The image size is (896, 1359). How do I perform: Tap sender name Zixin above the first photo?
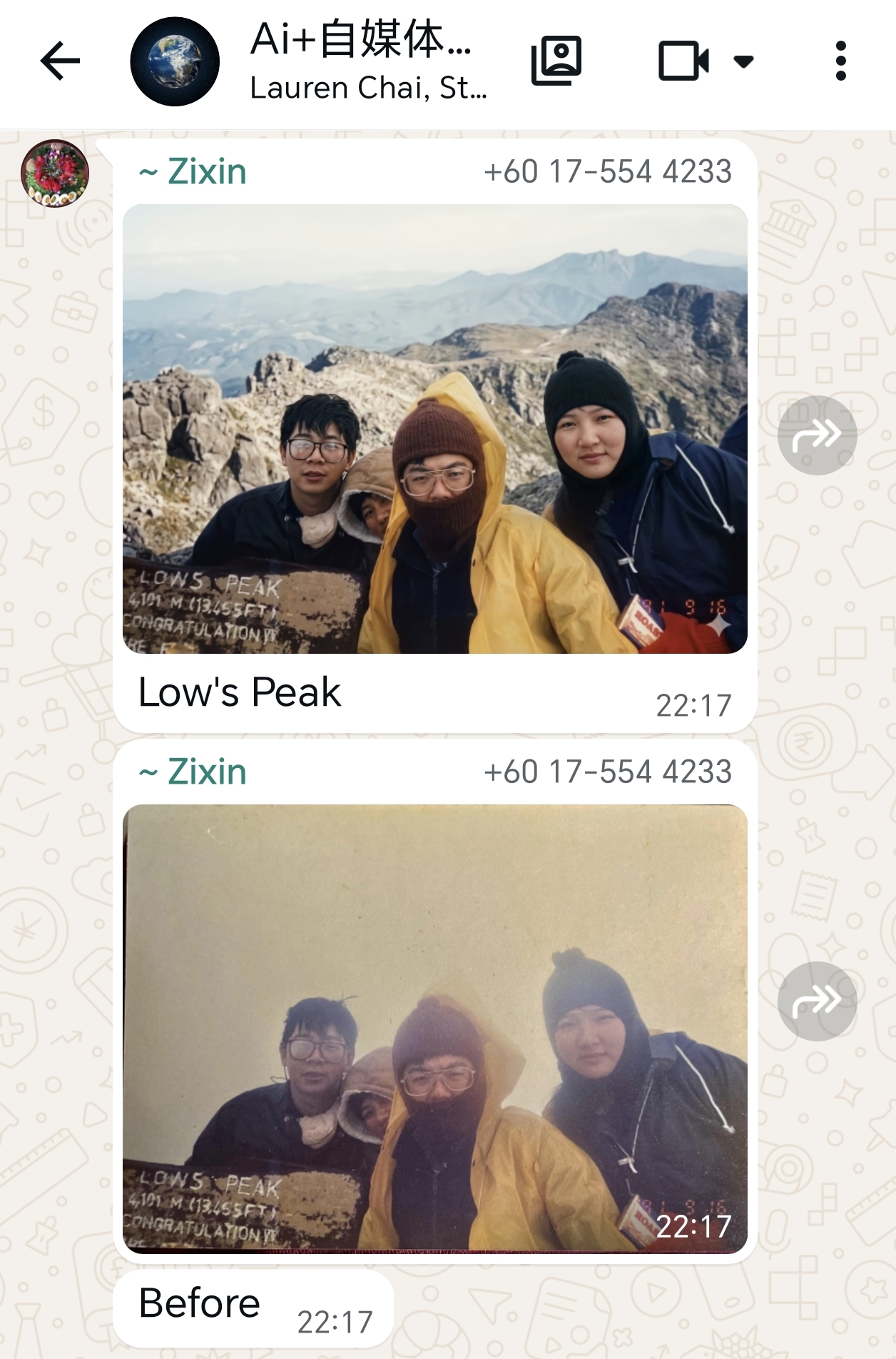[x=193, y=171]
